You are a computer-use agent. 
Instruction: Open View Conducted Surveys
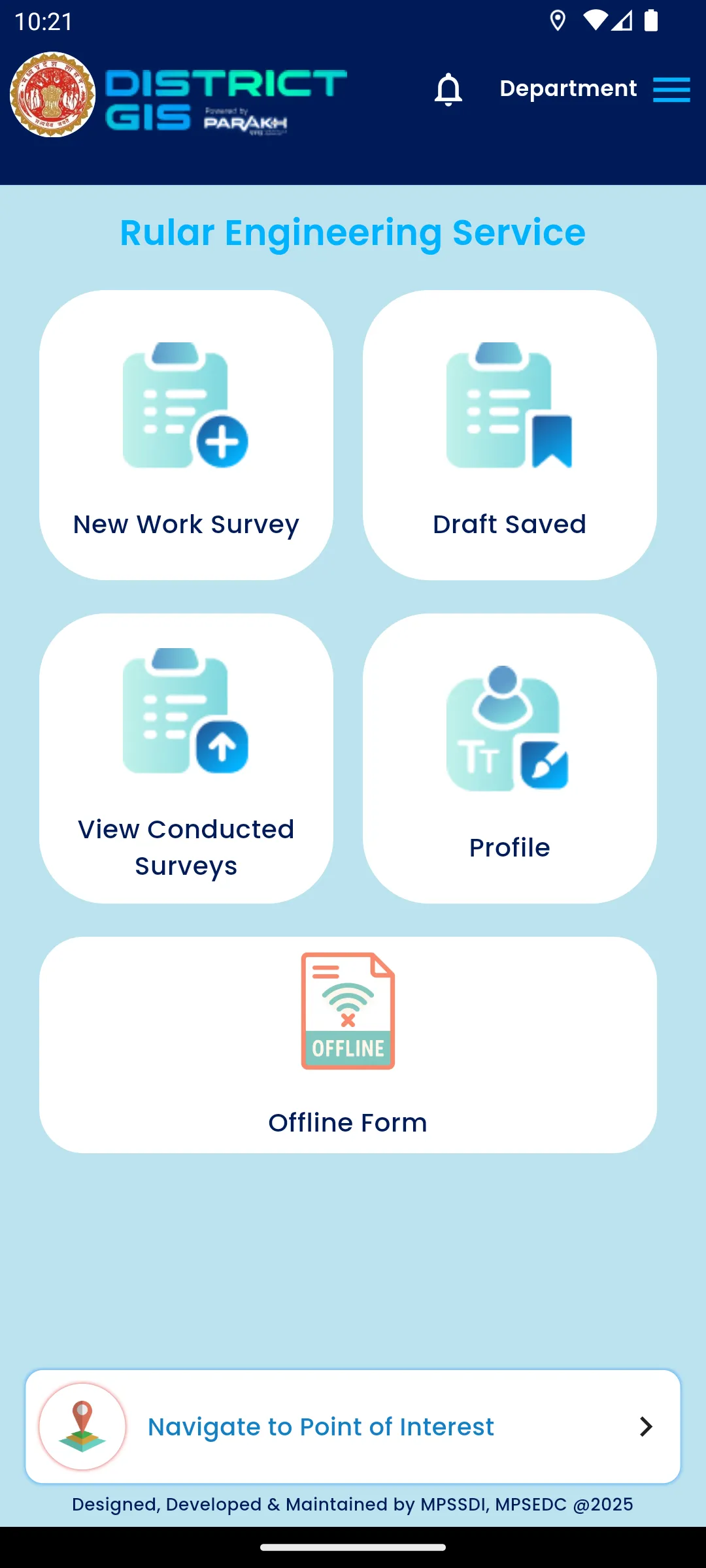(186, 759)
